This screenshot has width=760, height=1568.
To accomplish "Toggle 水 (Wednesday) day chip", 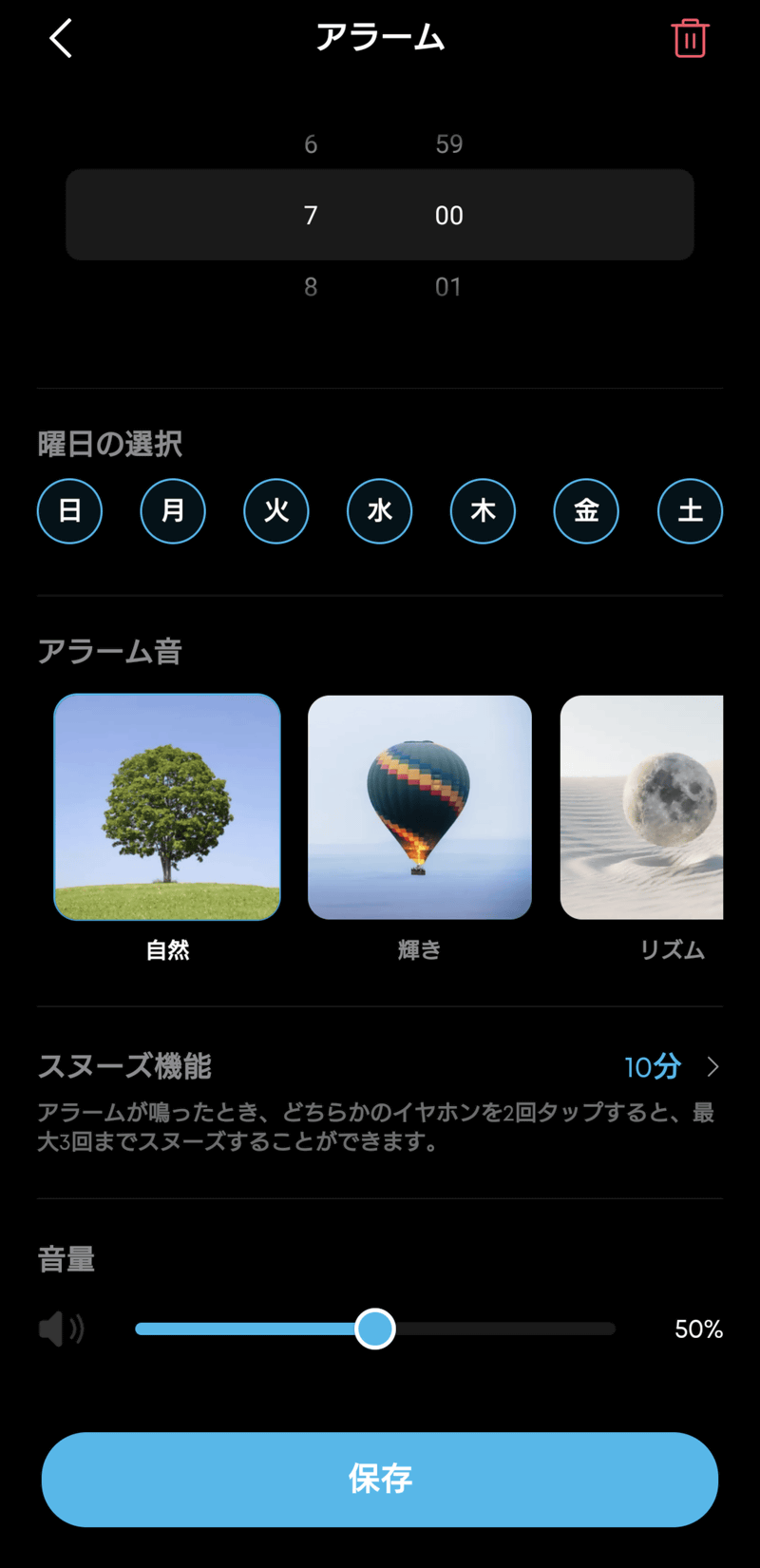I will [380, 511].
